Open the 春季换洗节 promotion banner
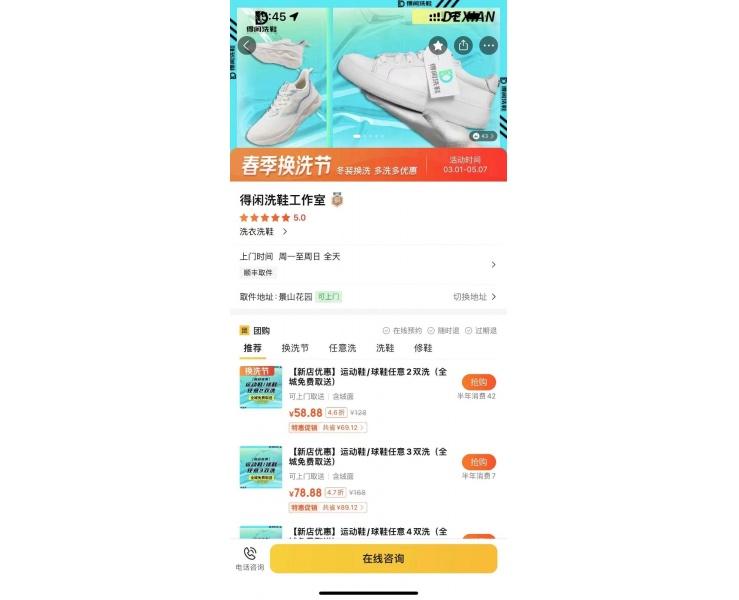Image resolution: width=739 pixels, height=600 pixels. tap(368, 164)
